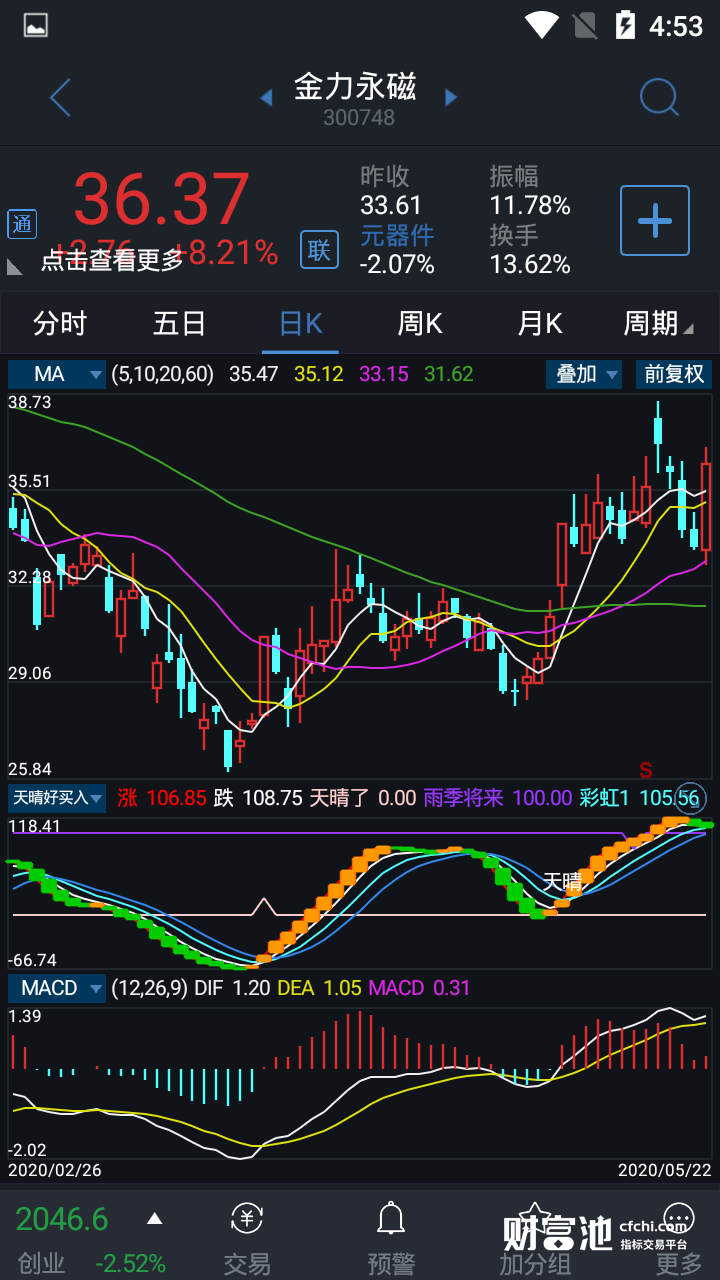
Task: Open the 周期 period picker
Action: [x=657, y=323]
